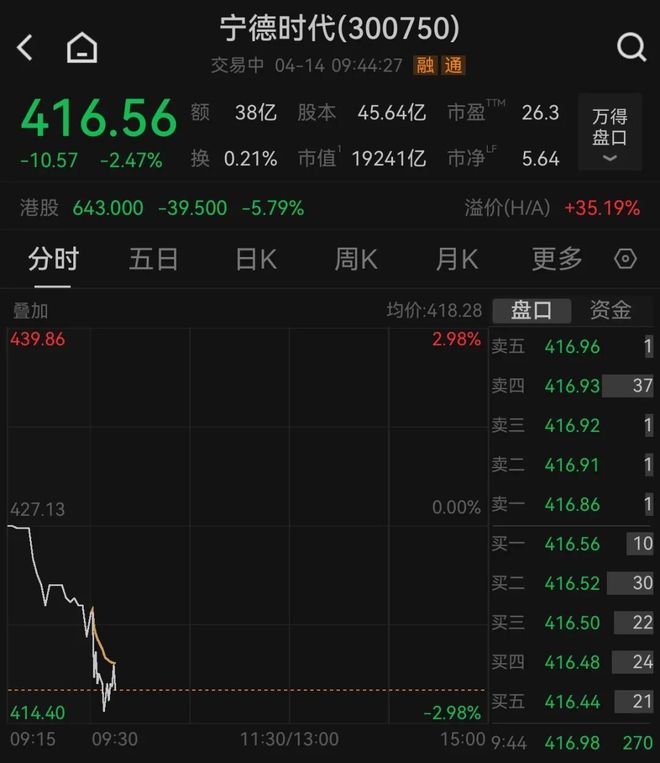Switch to the 五日 chart tab
Image resolution: width=660 pixels, height=763 pixels.
[x=153, y=260]
